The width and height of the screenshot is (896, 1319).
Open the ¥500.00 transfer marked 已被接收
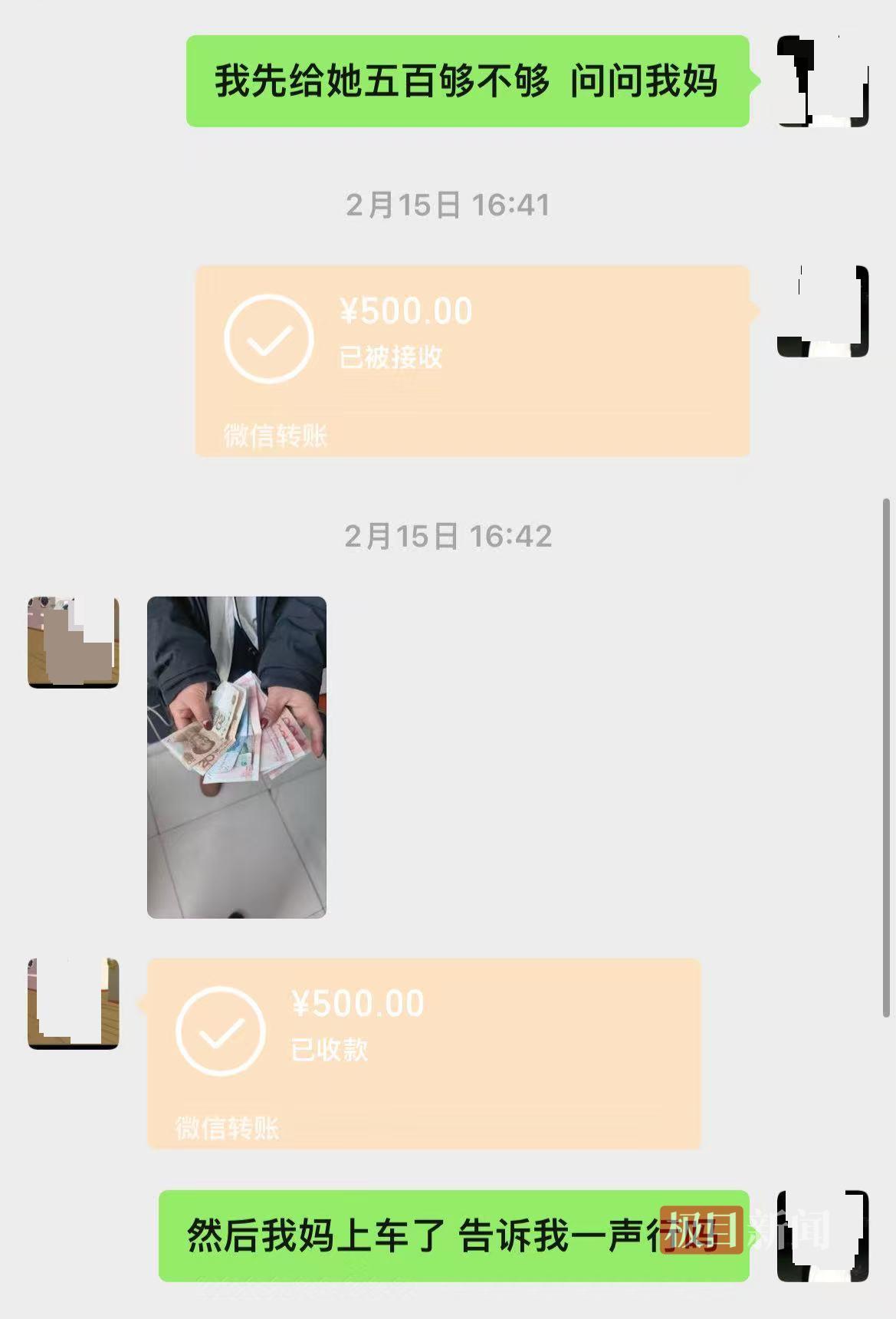click(x=471, y=360)
